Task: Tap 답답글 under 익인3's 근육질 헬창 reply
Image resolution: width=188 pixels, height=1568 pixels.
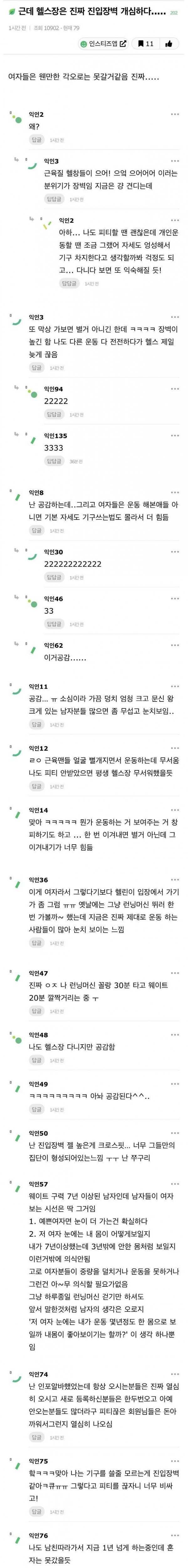Action: pyautogui.click(x=54, y=199)
